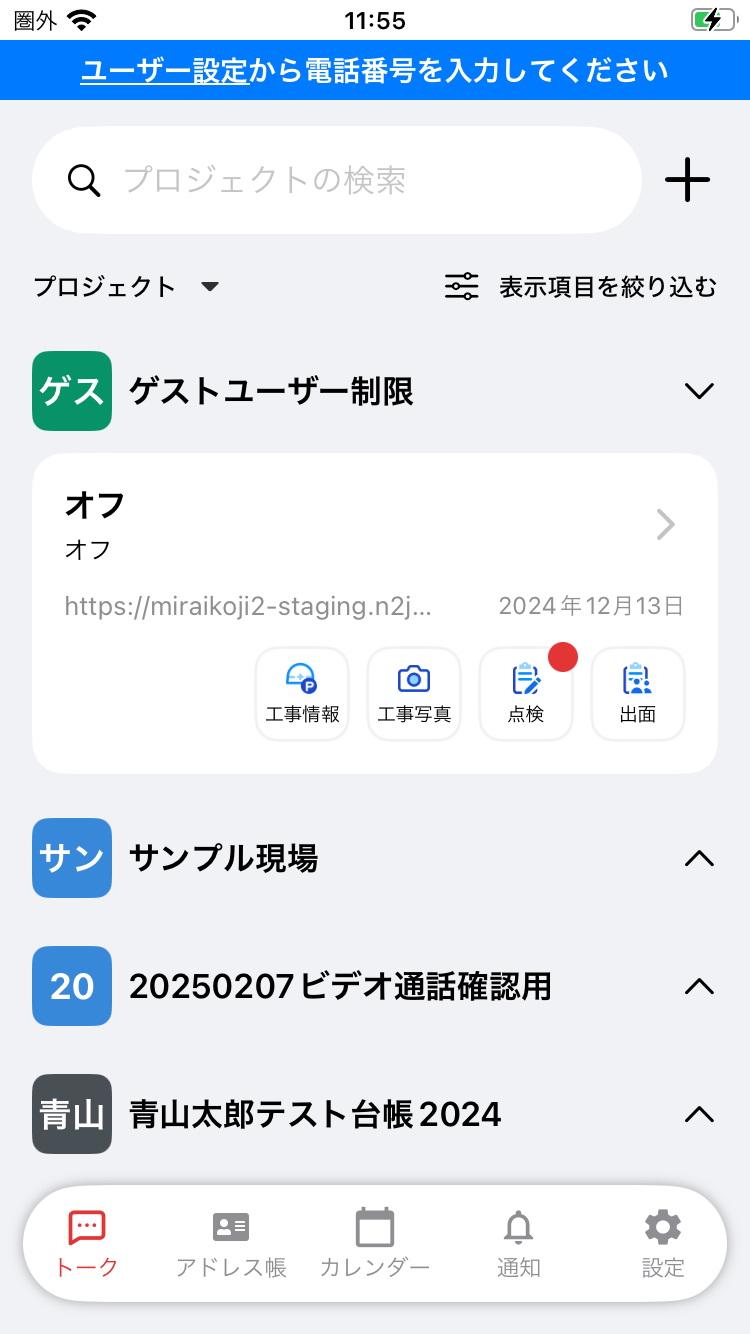Screen dimensions: 750x1334
Task: Open 工事写真 for the オフ project
Action: click(414, 694)
